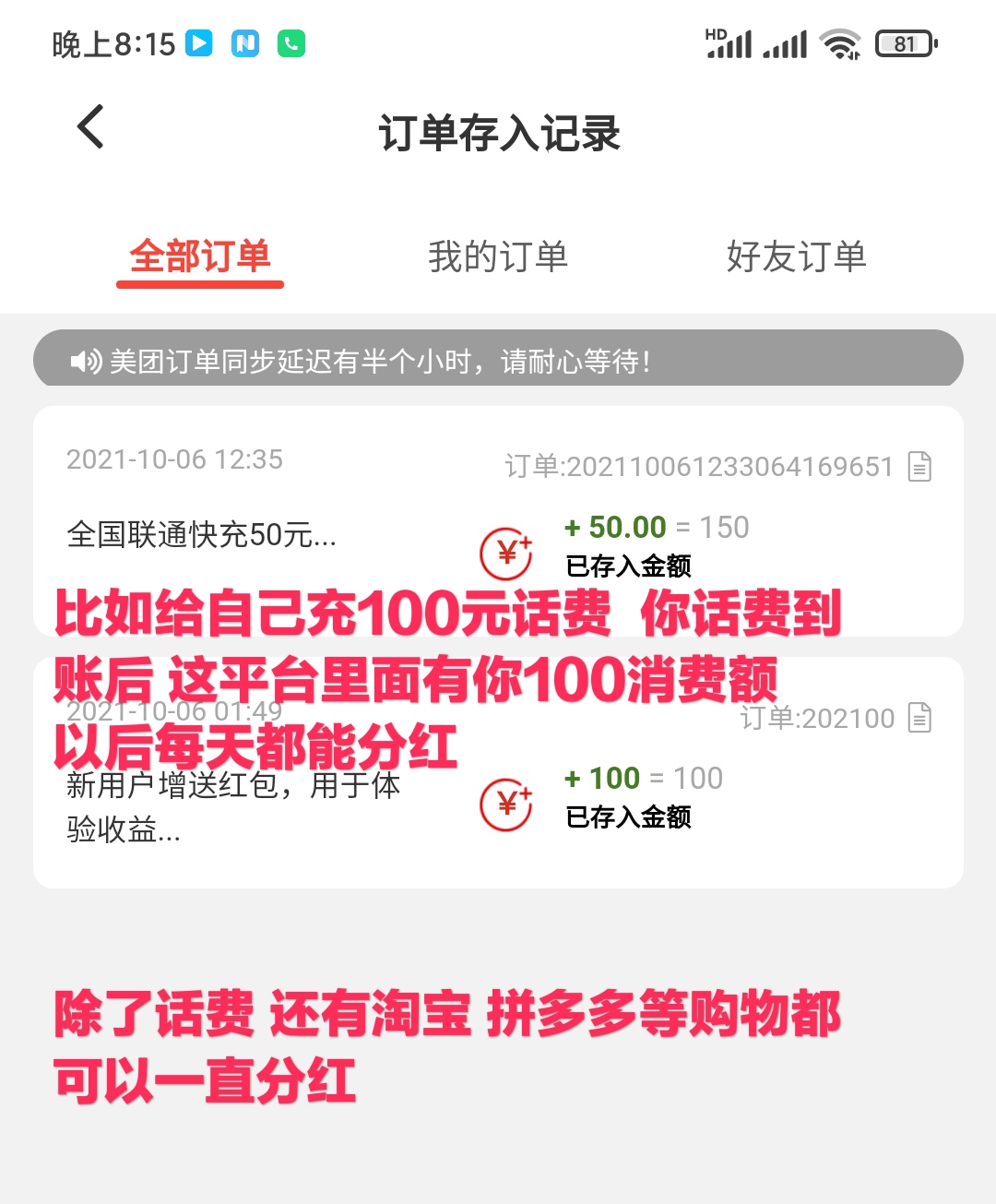Tap the 已存入金额 label under +50.00

(629, 566)
